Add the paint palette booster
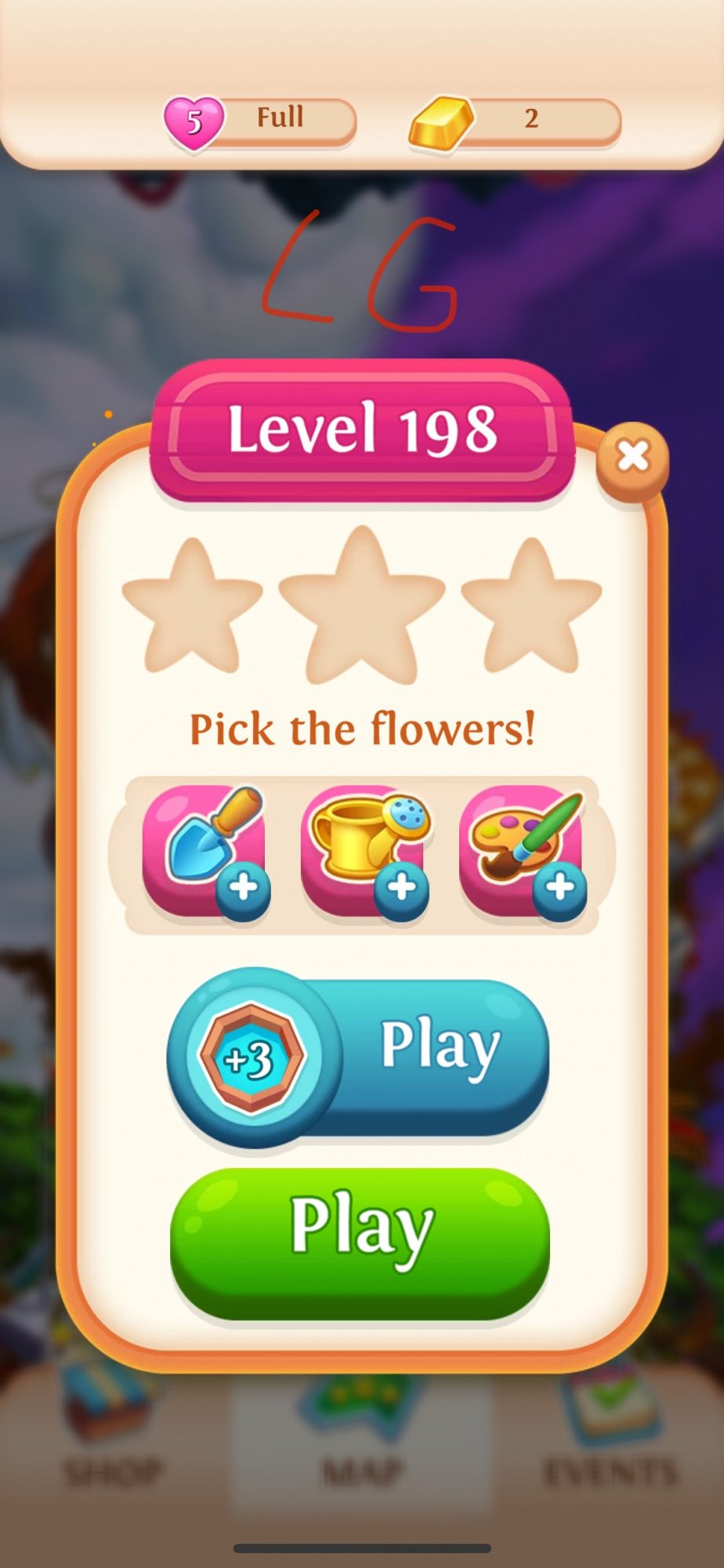 (x=522, y=851)
